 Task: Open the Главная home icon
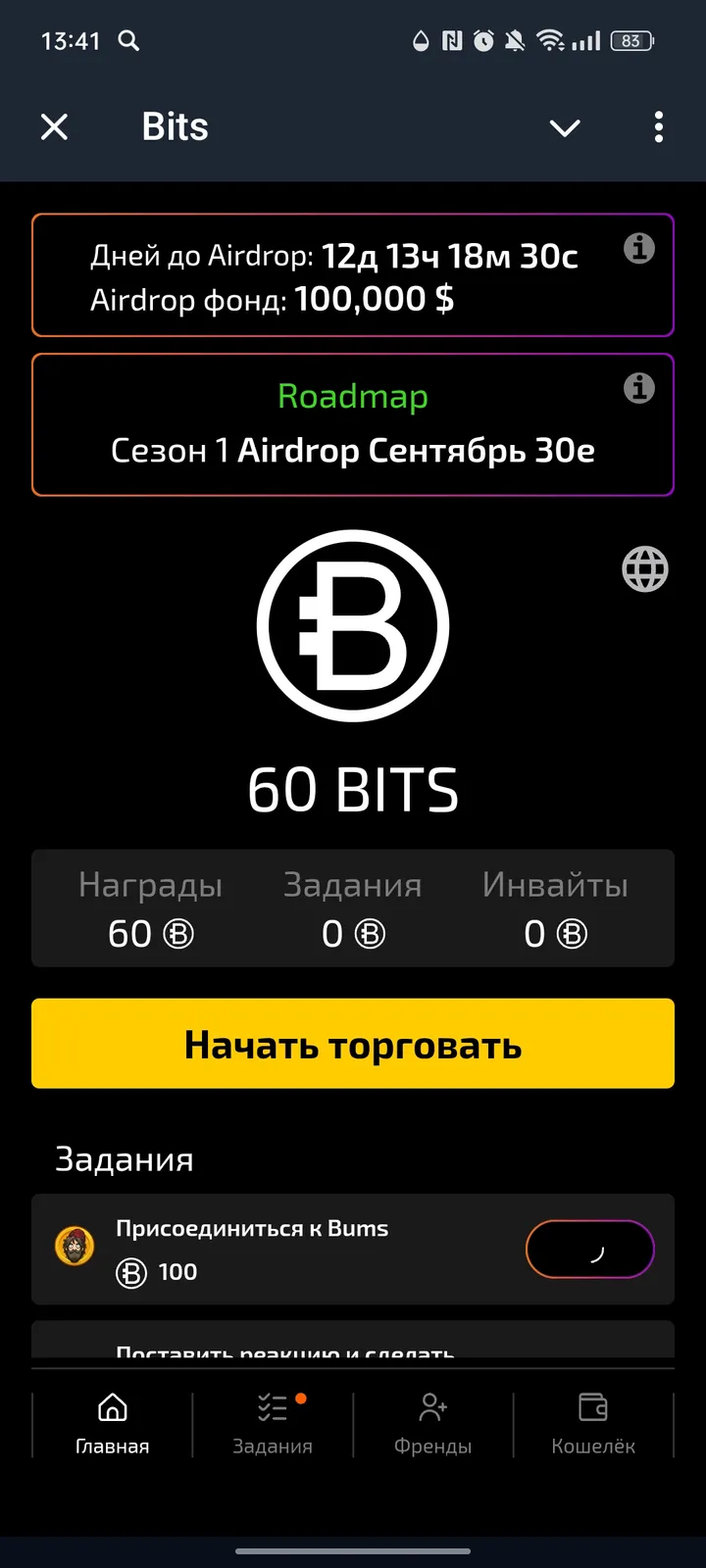pyautogui.click(x=111, y=1409)
